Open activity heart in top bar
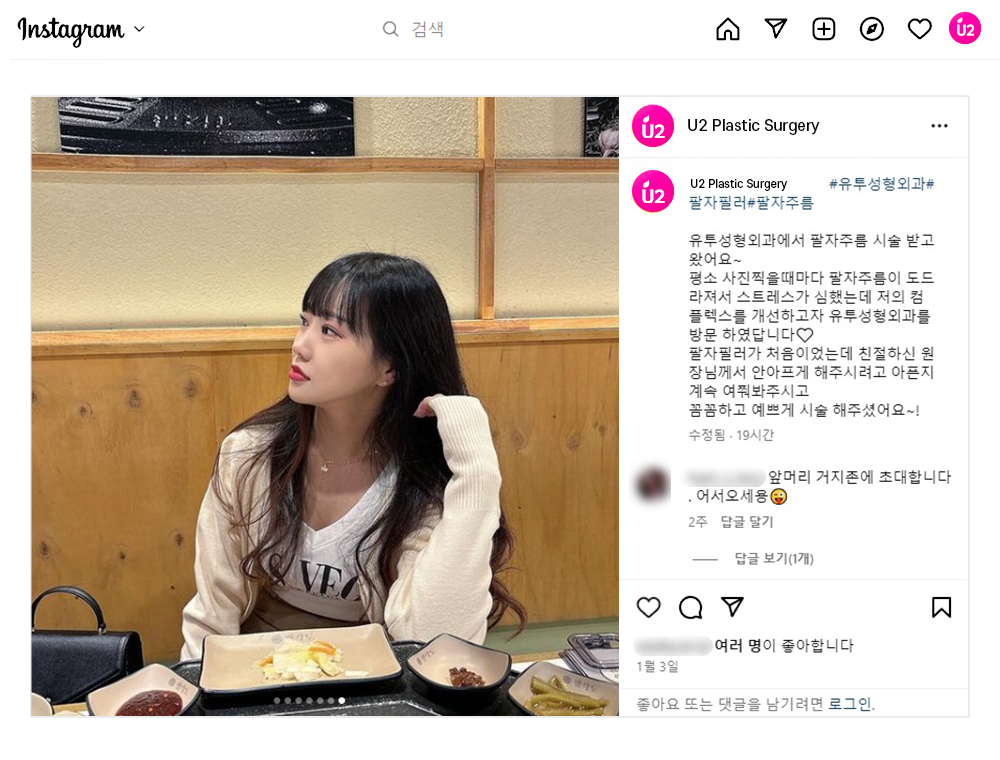1000x760 pixels. pos(920,29)
